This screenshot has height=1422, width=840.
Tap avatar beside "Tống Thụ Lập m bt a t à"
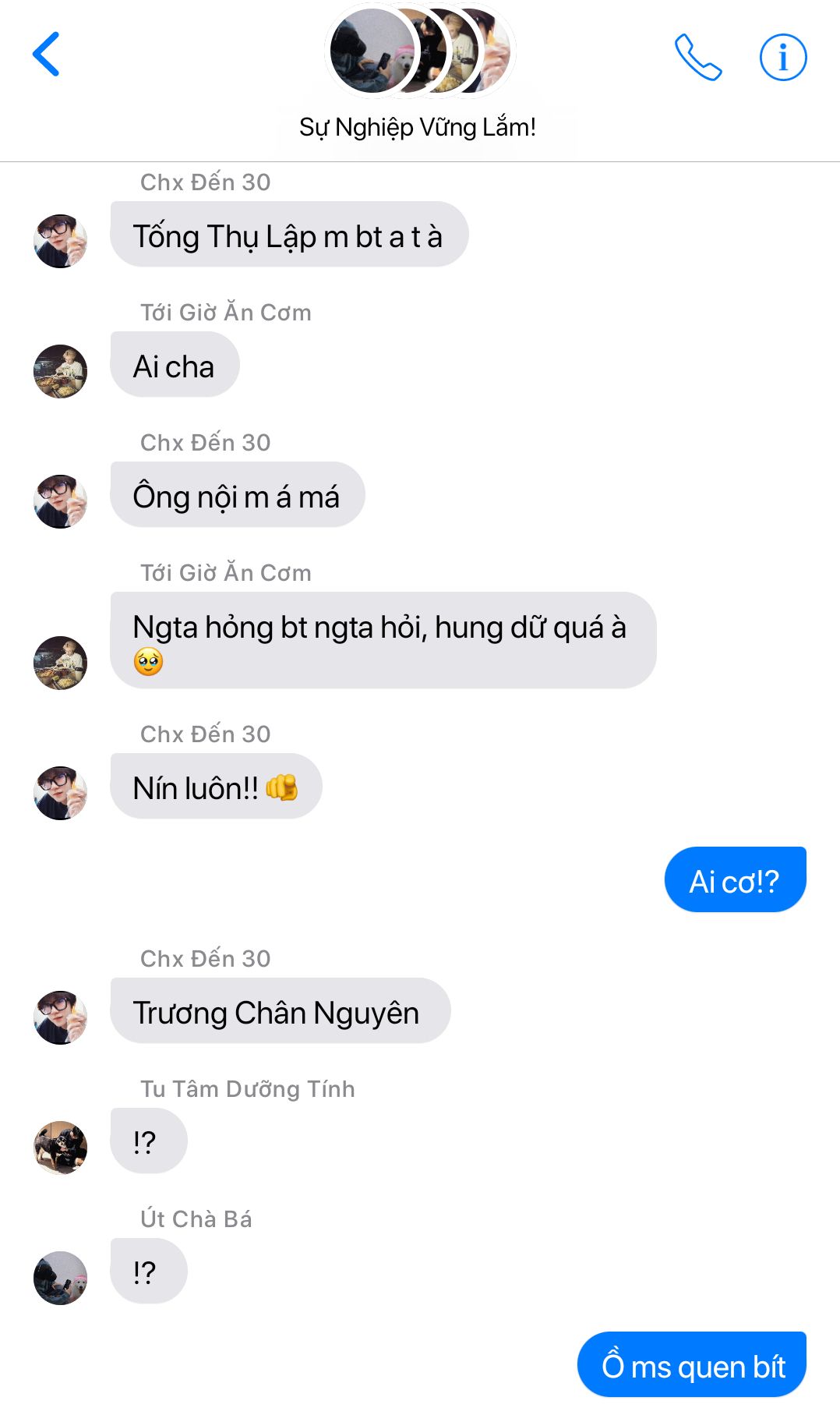60,241
